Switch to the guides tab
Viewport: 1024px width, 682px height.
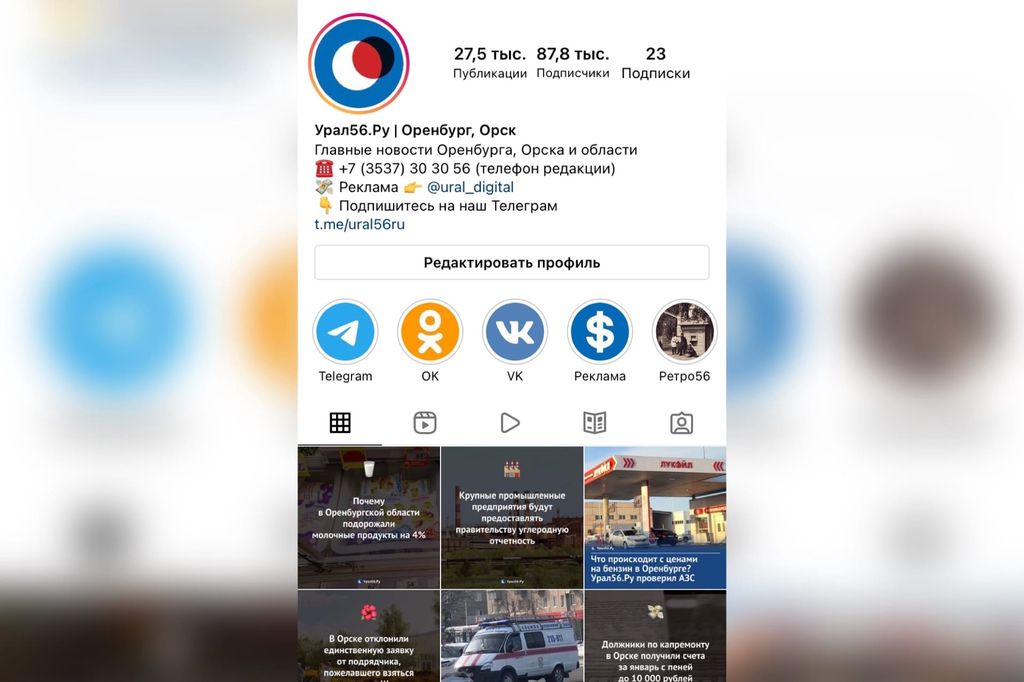(x=595, y=423)
